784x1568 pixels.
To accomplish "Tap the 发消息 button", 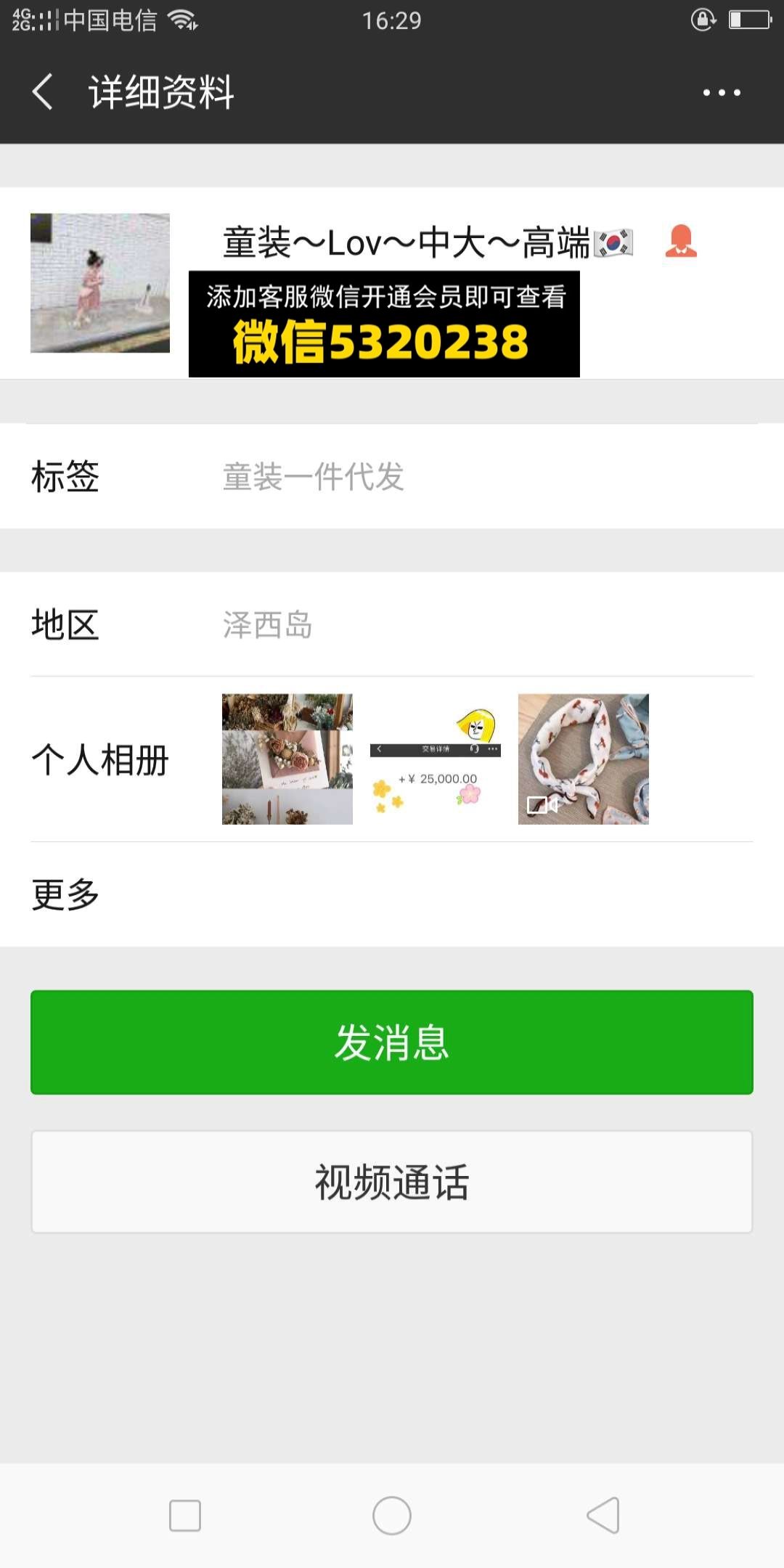I will (x=392, y=1042).
